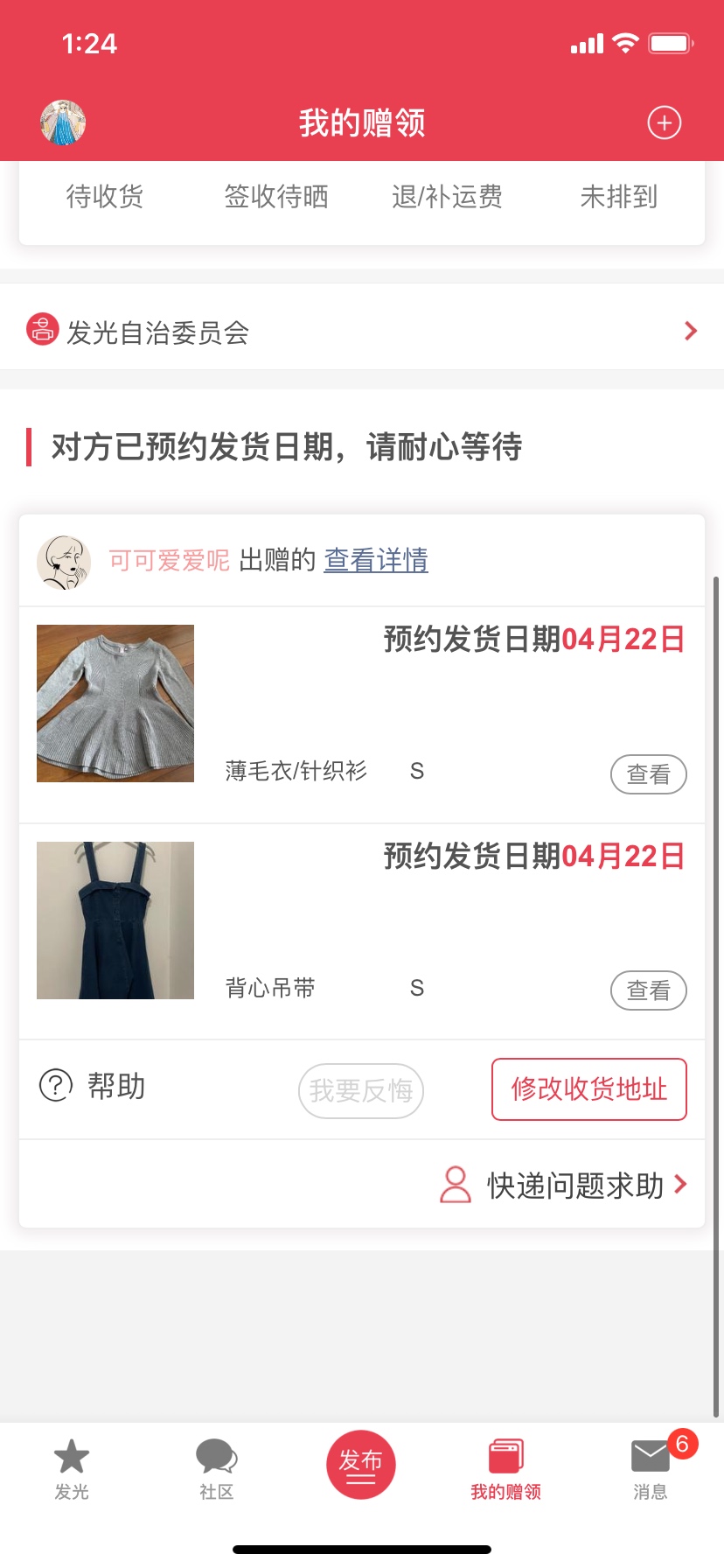This screenshot has width=724, height=1568.
Task: View the 薄毛衣/针织衫 item
Action: click(648, 774)
